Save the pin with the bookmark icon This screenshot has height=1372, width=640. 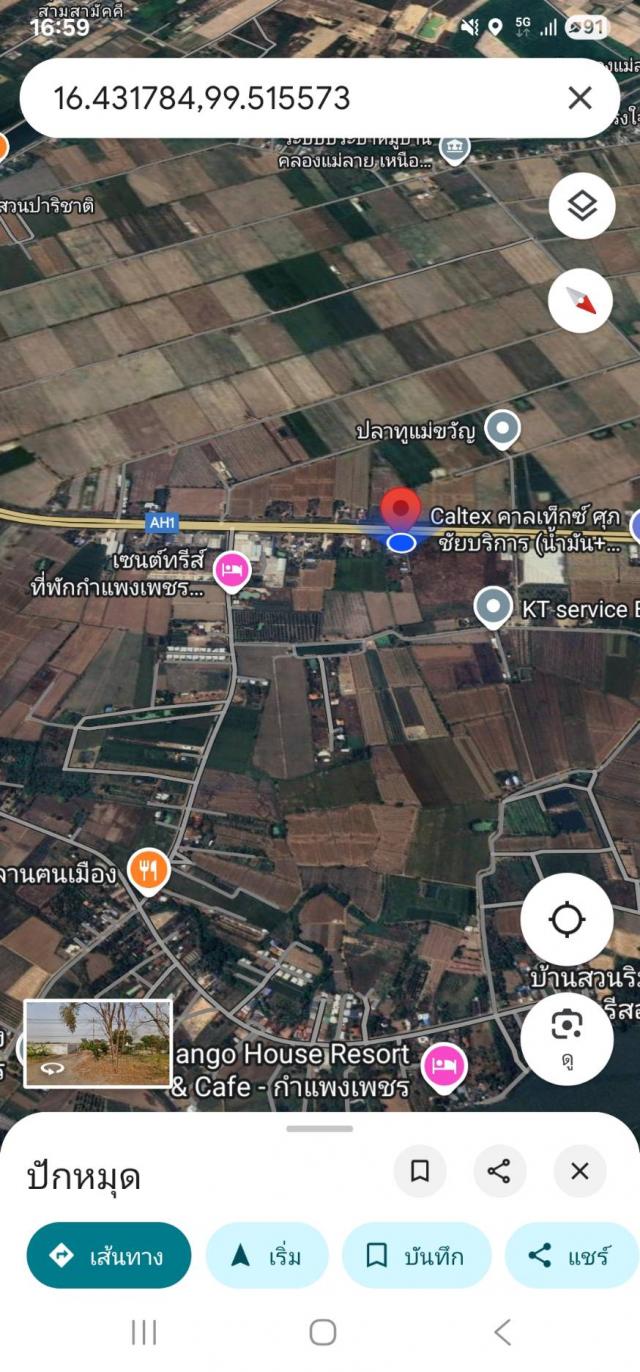420,1171
